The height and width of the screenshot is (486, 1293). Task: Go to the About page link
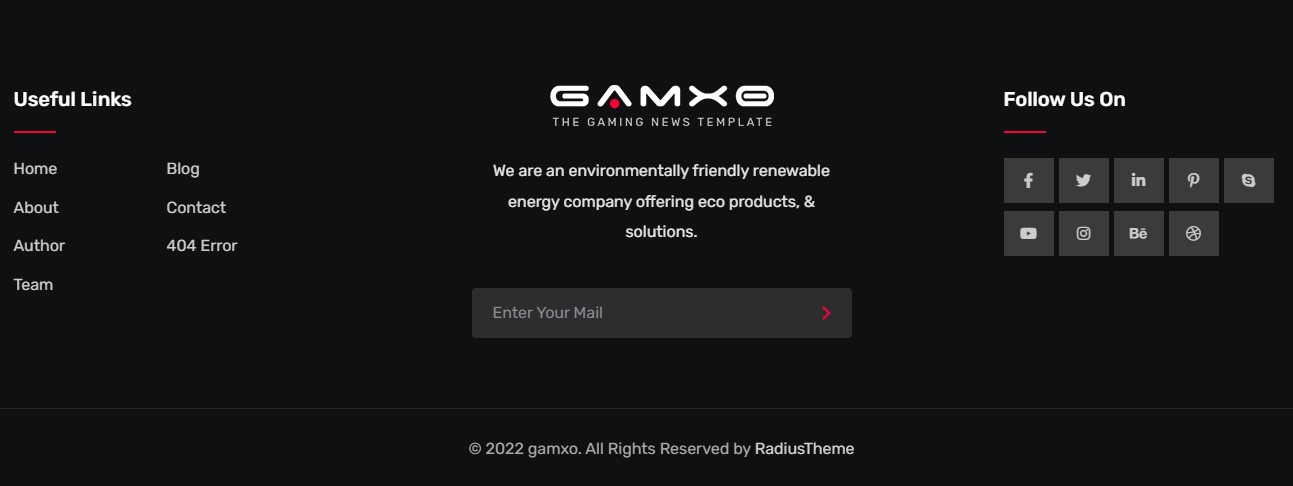tap(36, 208)
